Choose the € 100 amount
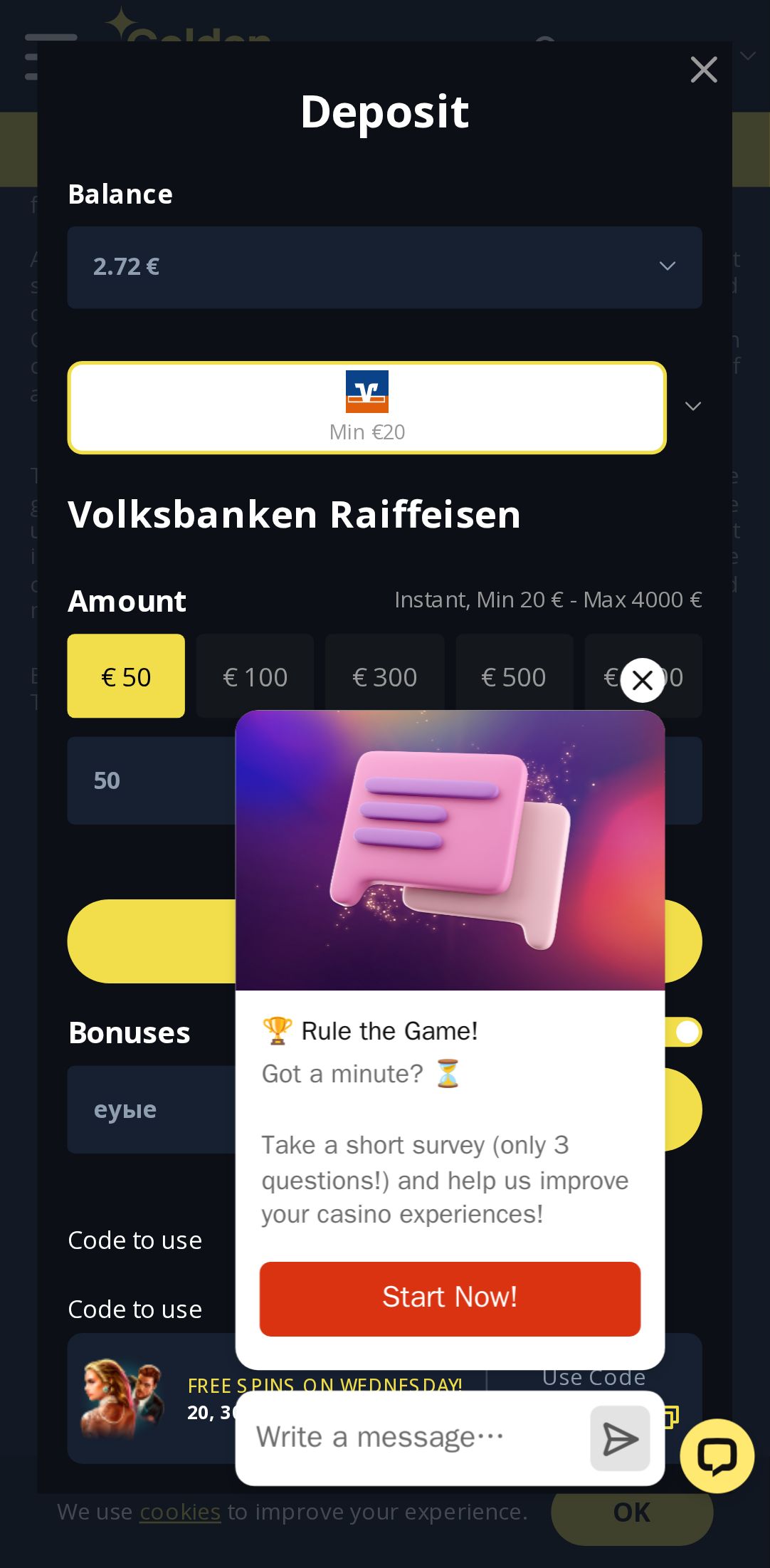The height and width of the screenshot is (1568, 770). click(255, 676)
